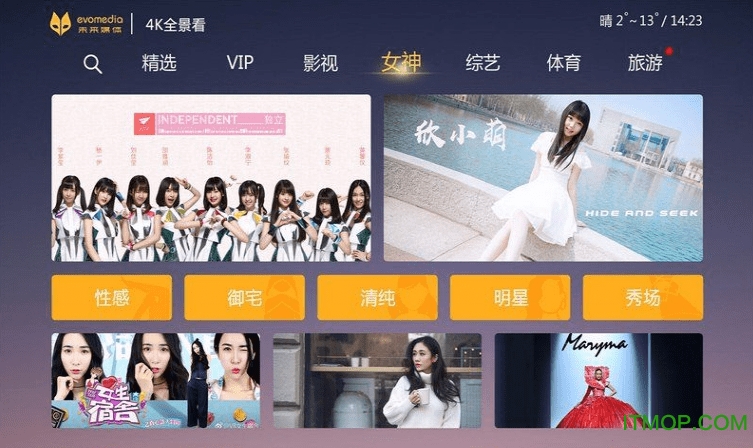Open the Hide and Seek banner
The image size is (753, 448).
coord(543,178)
